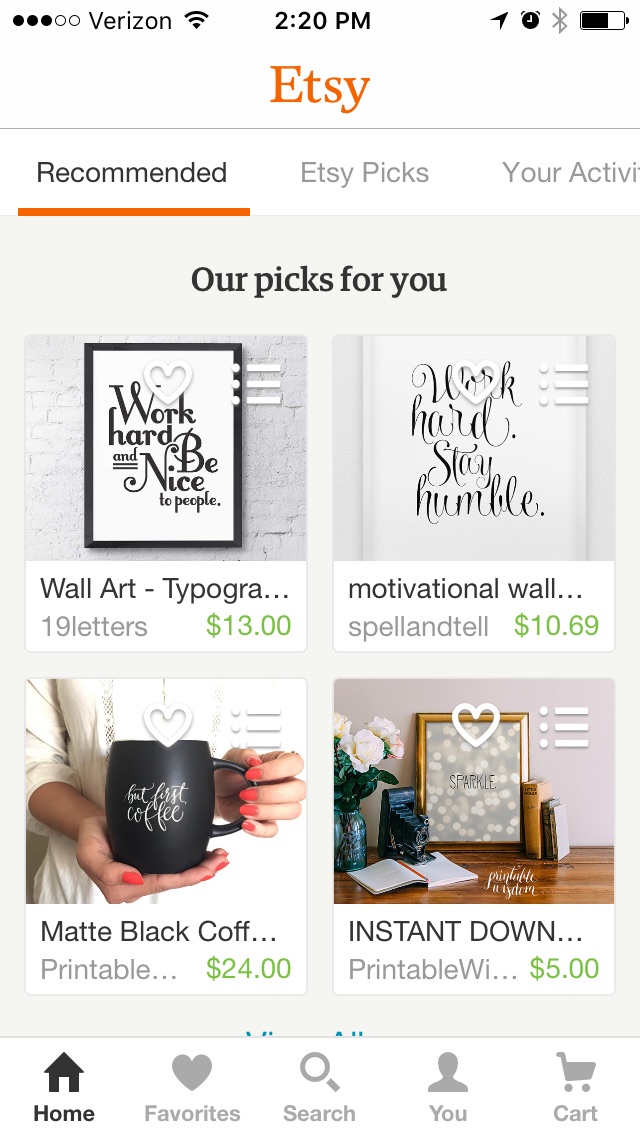Open the Search tab
The height and width of the screenshot is (1136, 640).
tap(320, 1087)
